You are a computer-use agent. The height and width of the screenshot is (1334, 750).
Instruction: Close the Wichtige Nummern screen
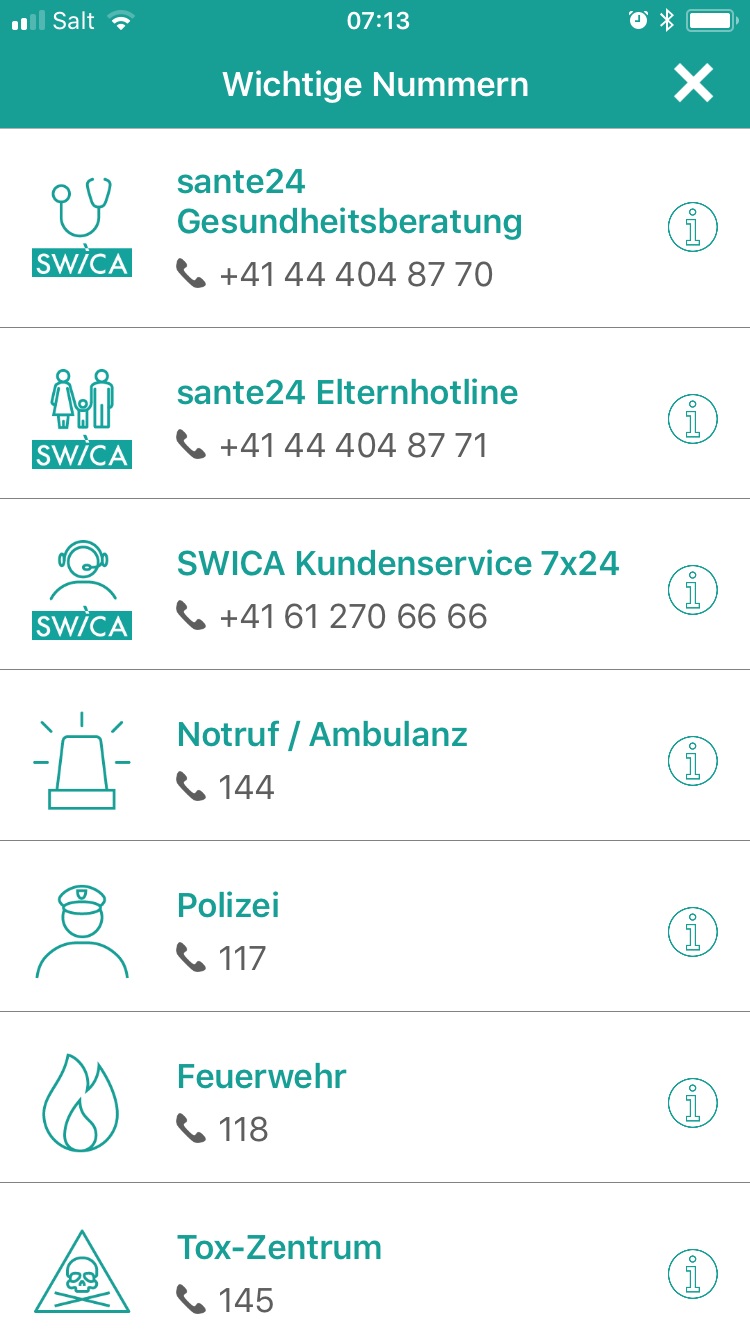(x=693, y=84)
